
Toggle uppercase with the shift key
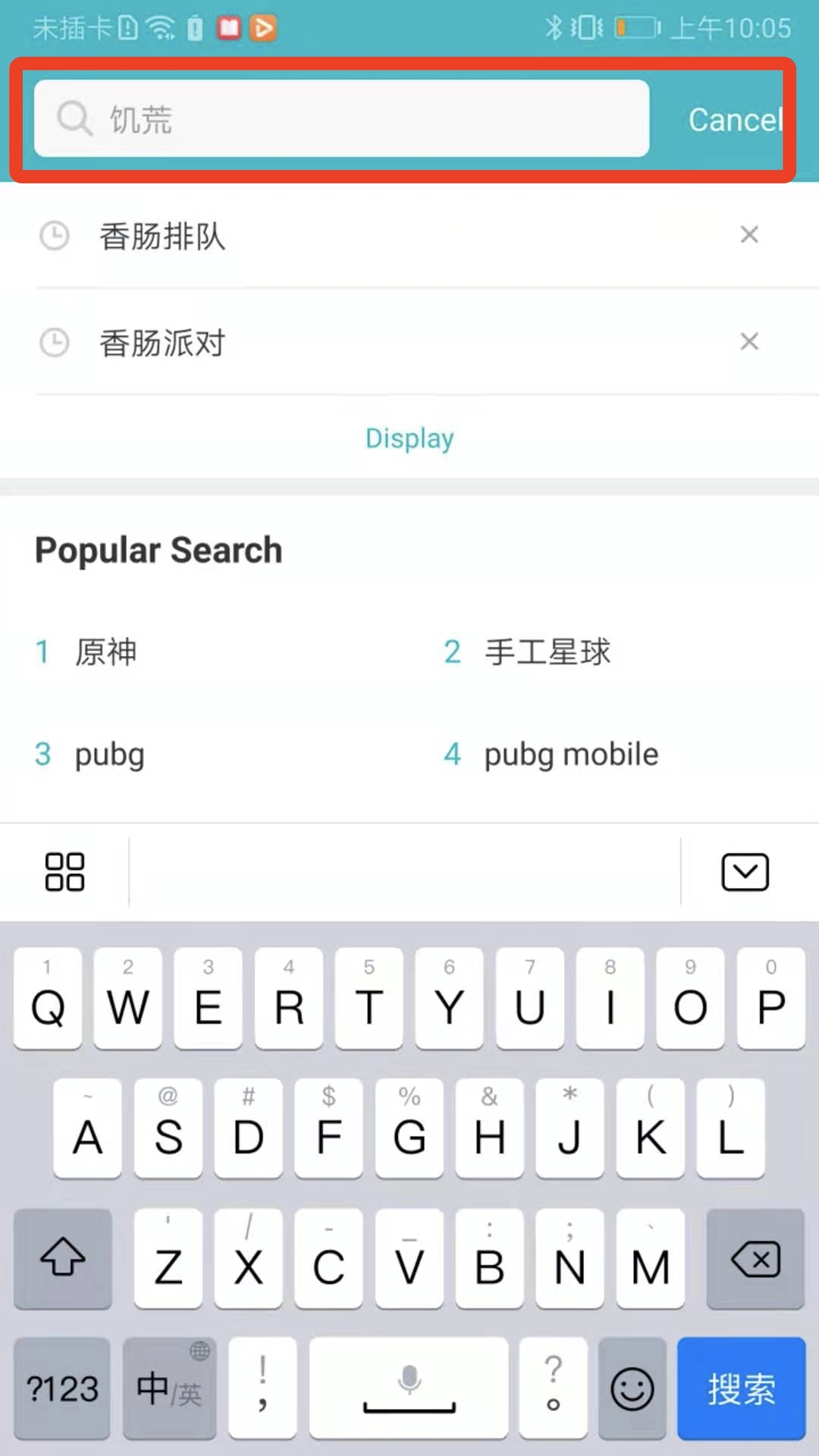[62, 1260]
